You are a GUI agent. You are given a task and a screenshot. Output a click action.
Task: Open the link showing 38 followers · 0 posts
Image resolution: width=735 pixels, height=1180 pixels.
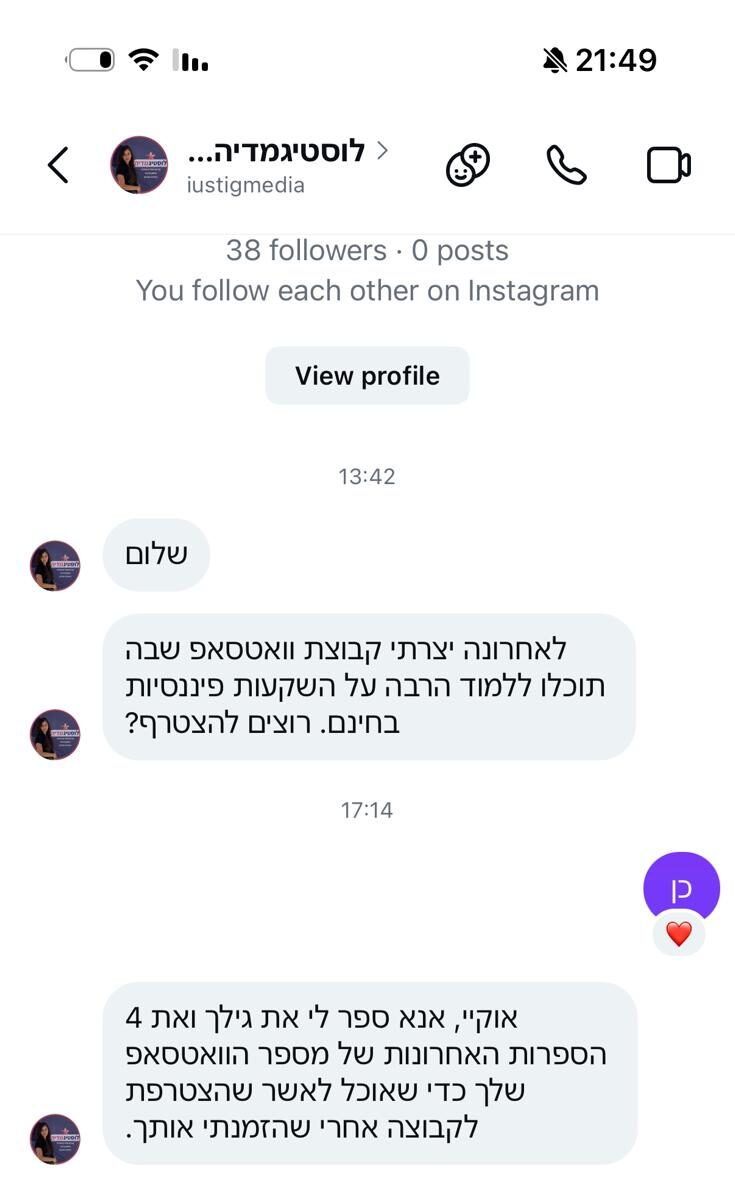(367, 250)
